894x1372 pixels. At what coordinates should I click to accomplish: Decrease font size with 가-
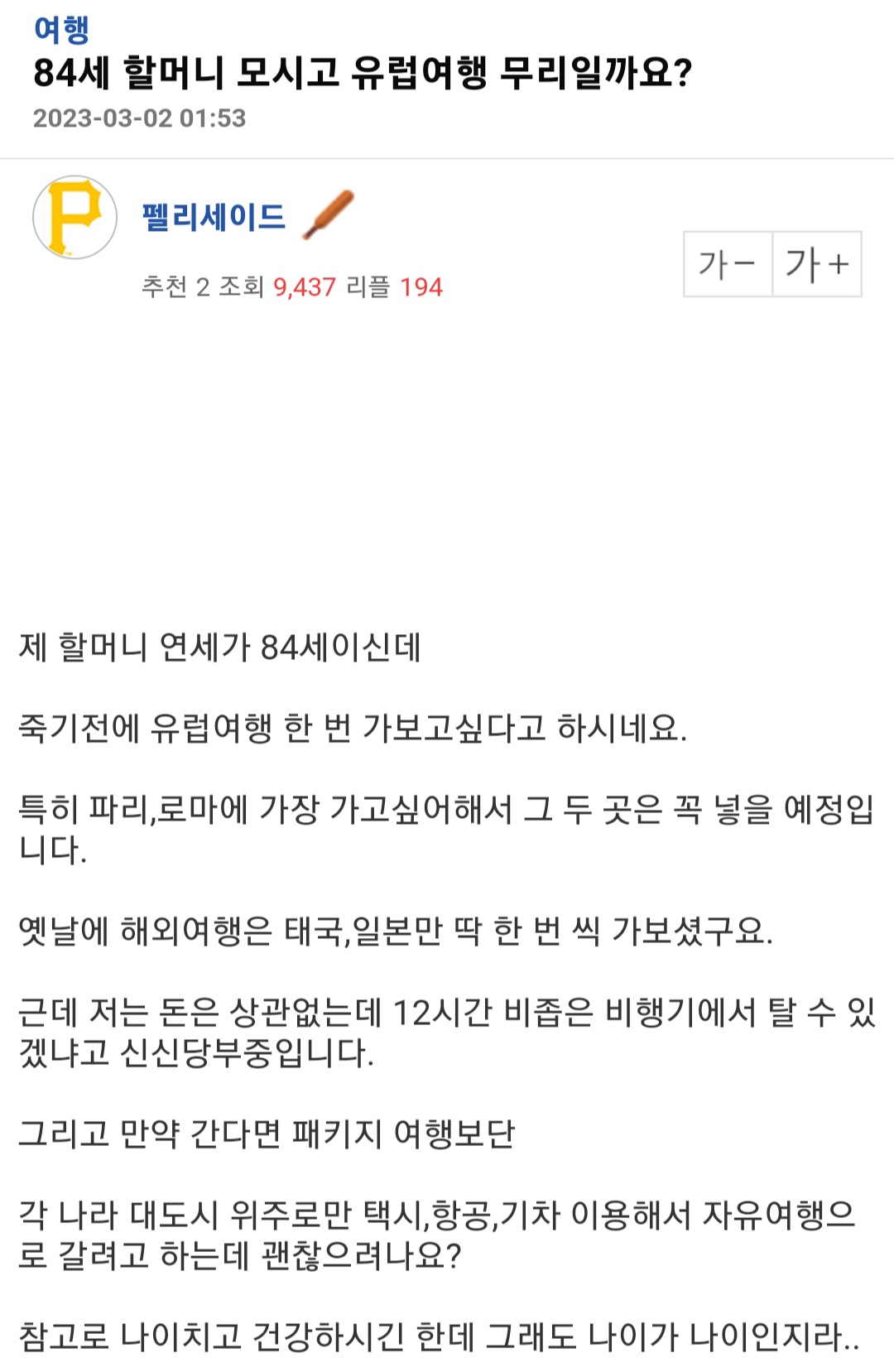click(x=728, y=264)
